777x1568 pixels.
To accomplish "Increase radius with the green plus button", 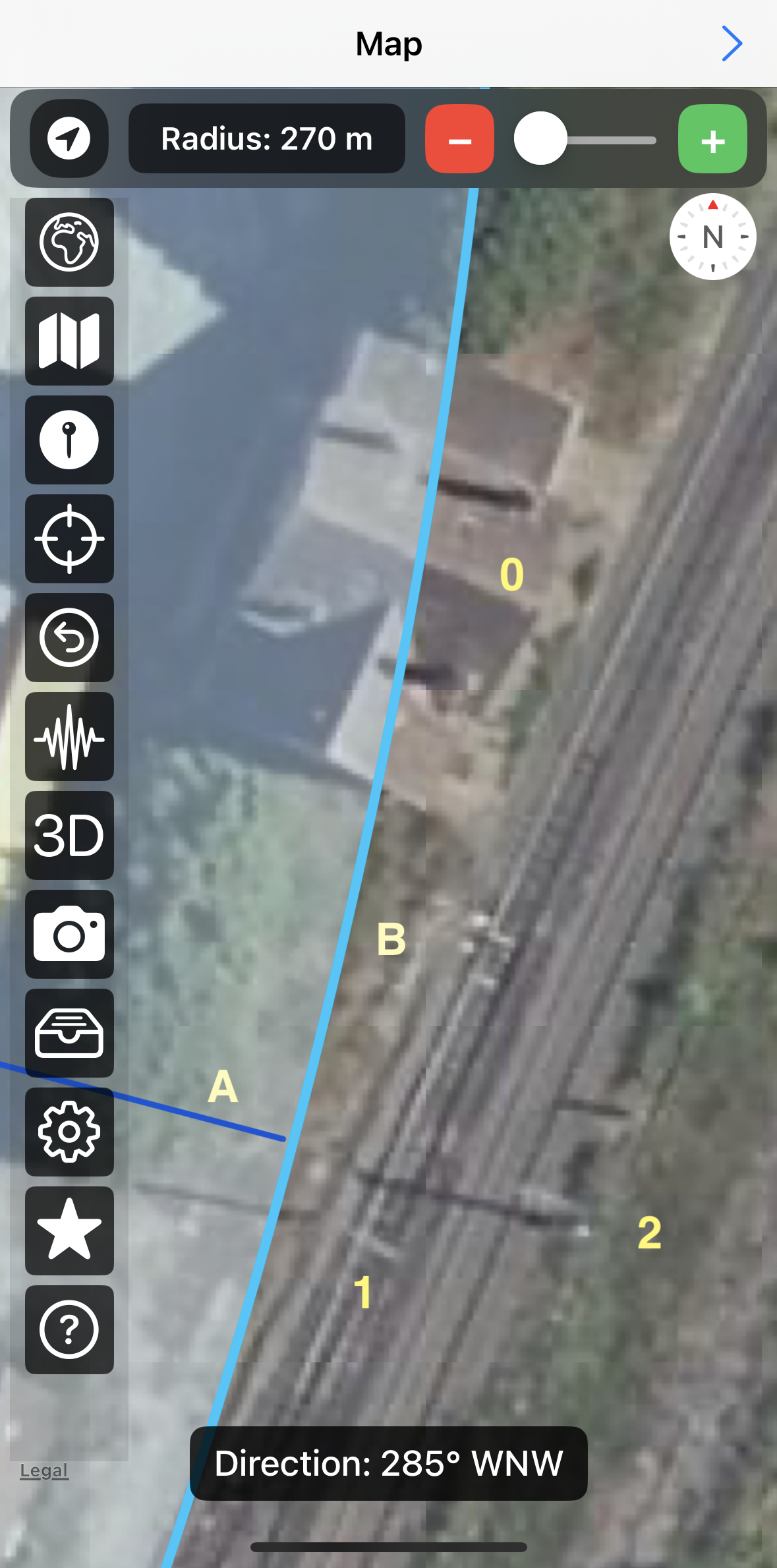I will pos(712,139).
